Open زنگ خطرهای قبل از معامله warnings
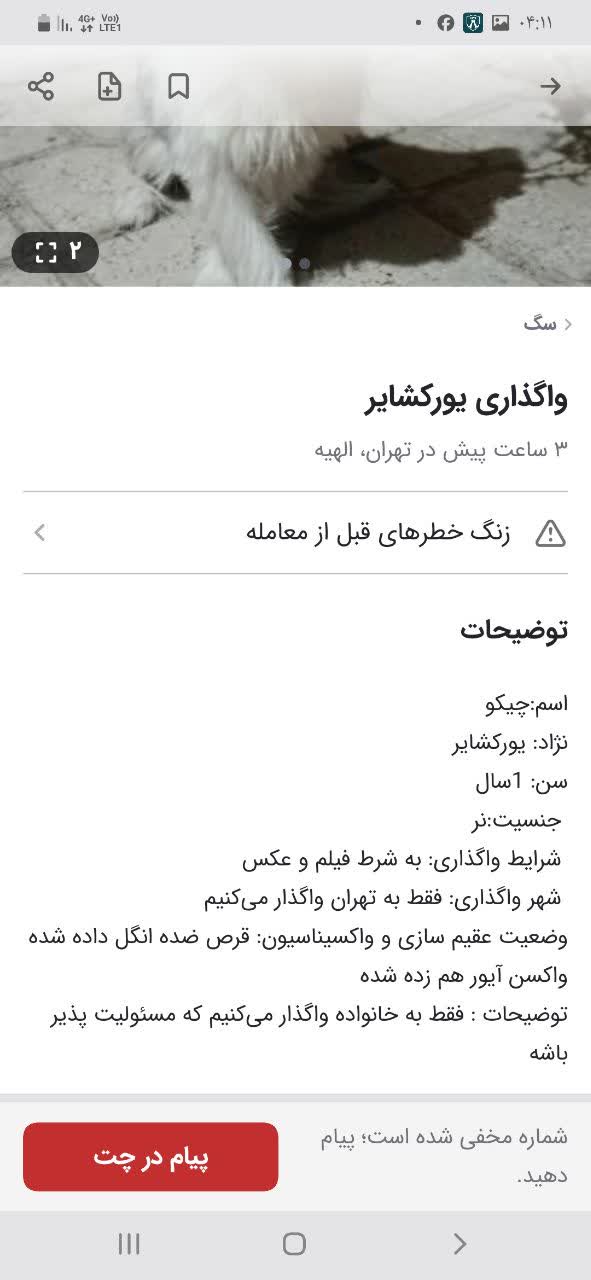591x1280 pixels. click(x=295, y=533)
